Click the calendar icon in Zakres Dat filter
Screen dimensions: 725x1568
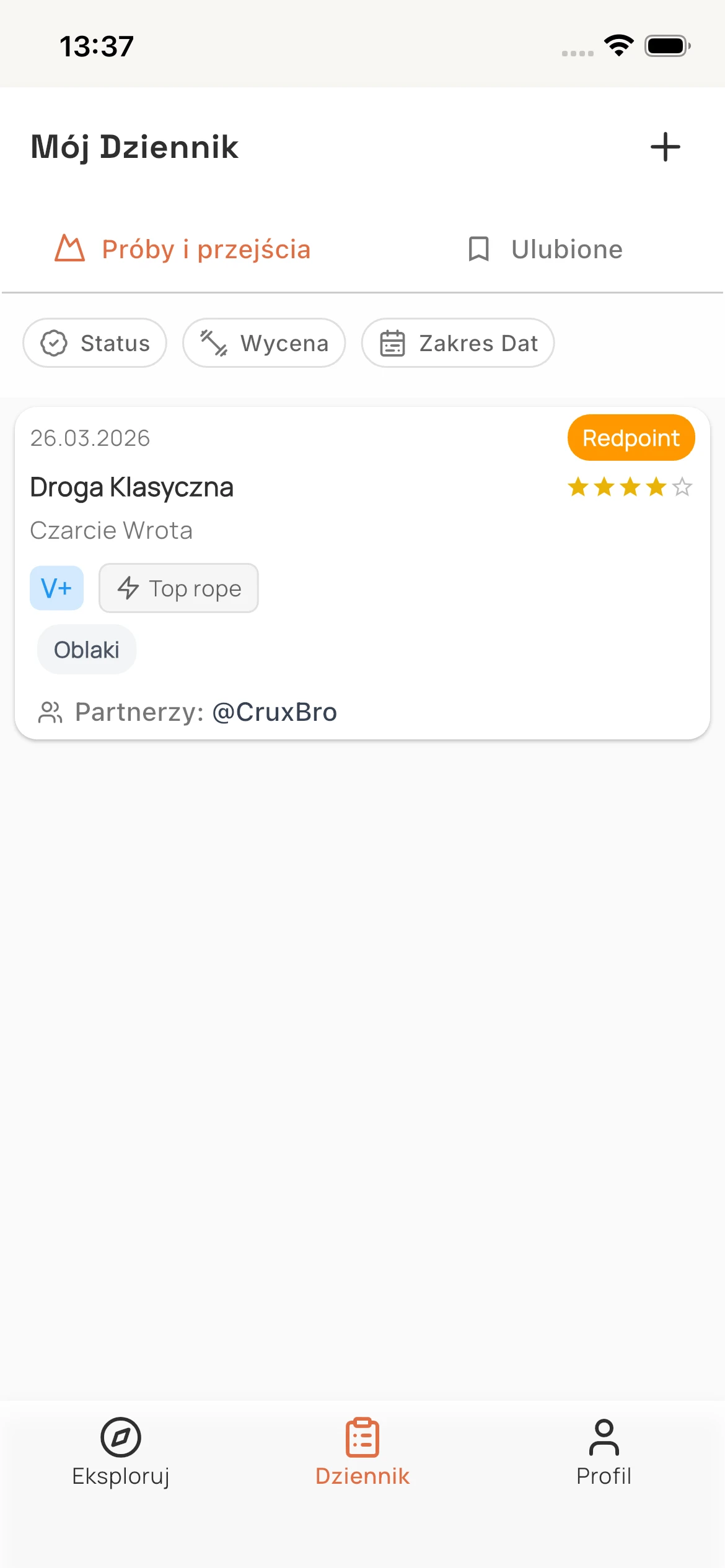393,342
